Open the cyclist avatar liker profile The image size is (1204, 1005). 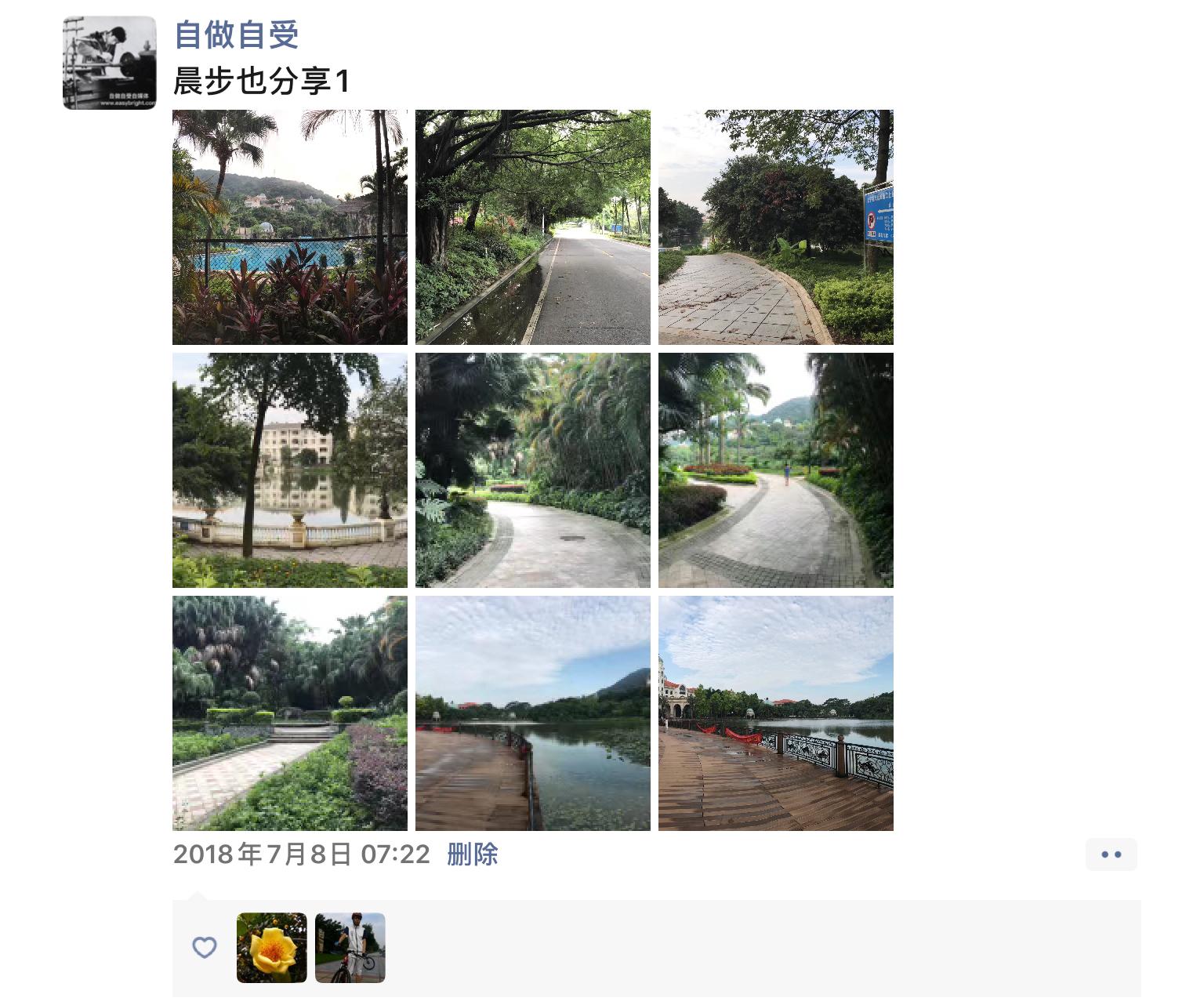350,948
